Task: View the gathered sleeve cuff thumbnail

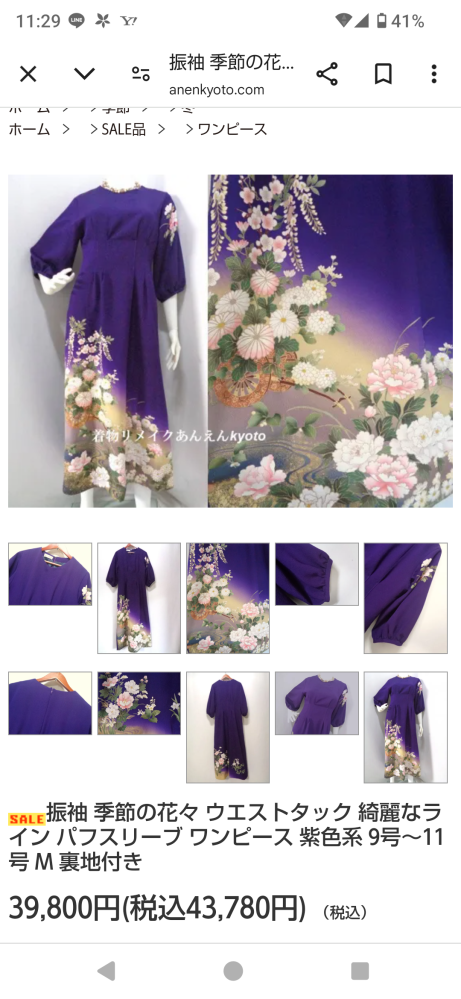Action: pyautogui.click(x=316, y=574)
